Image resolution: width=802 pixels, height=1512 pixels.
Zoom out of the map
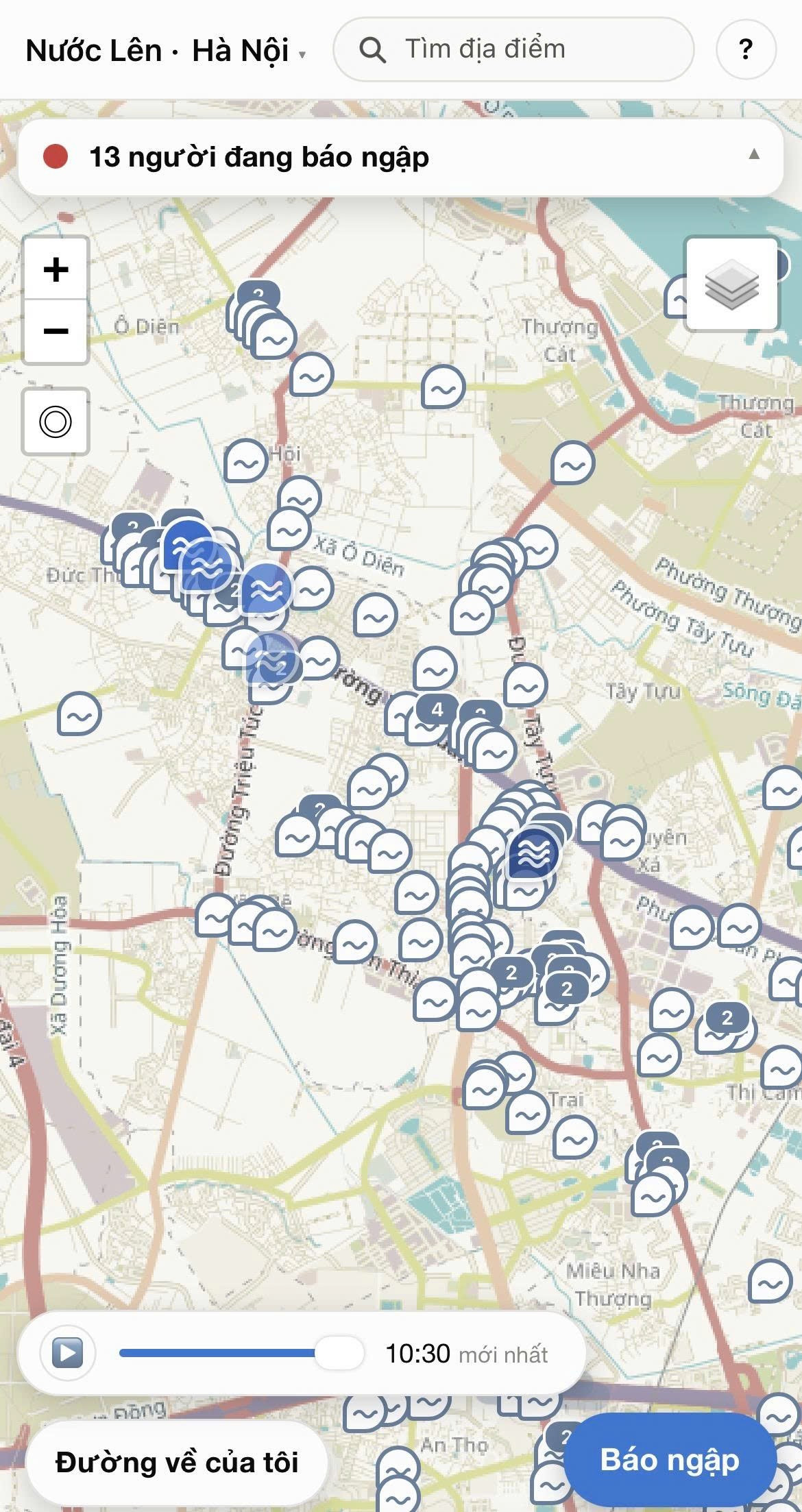tap(56, 331)
